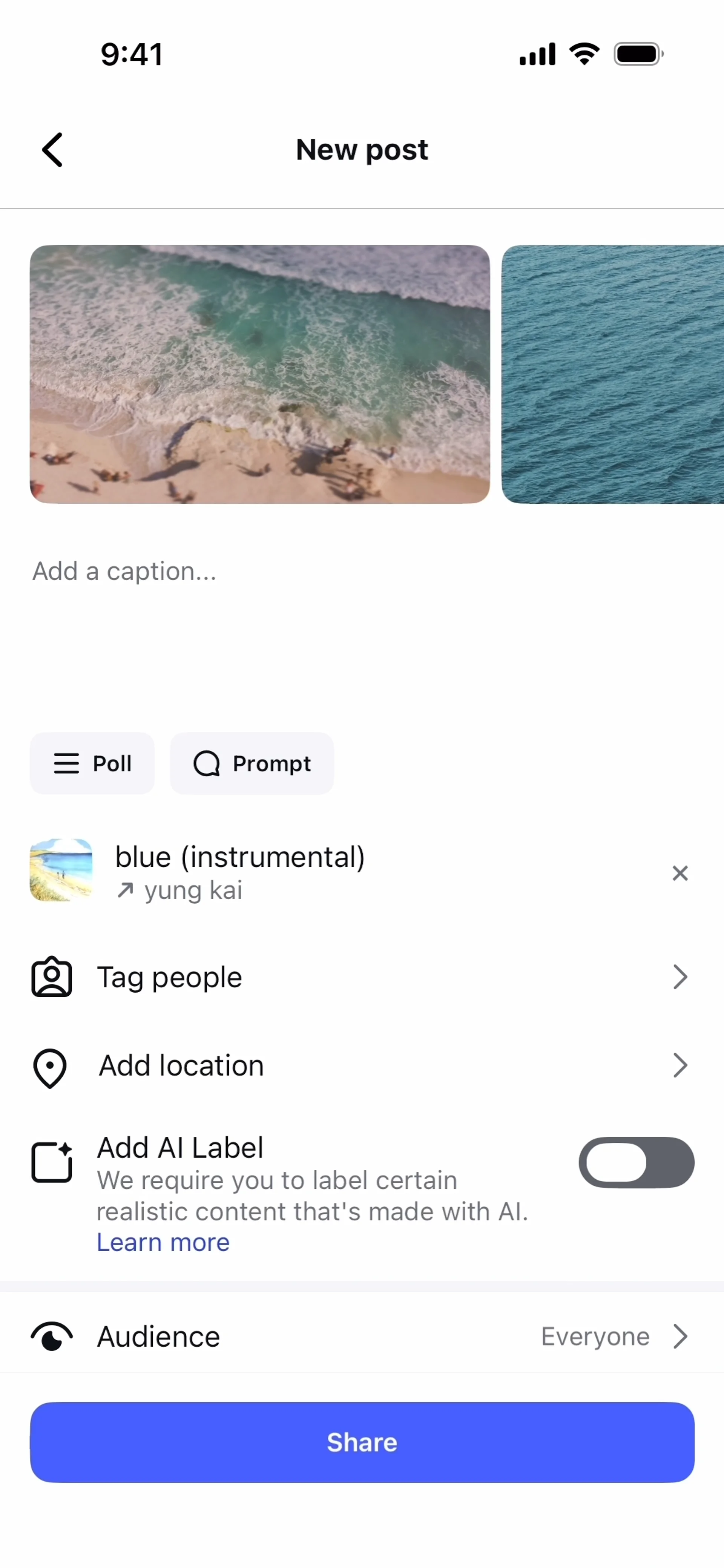Share the new post
Image resolution: width=724 pixels, height=1568 pixels.
click(362, 1442)
